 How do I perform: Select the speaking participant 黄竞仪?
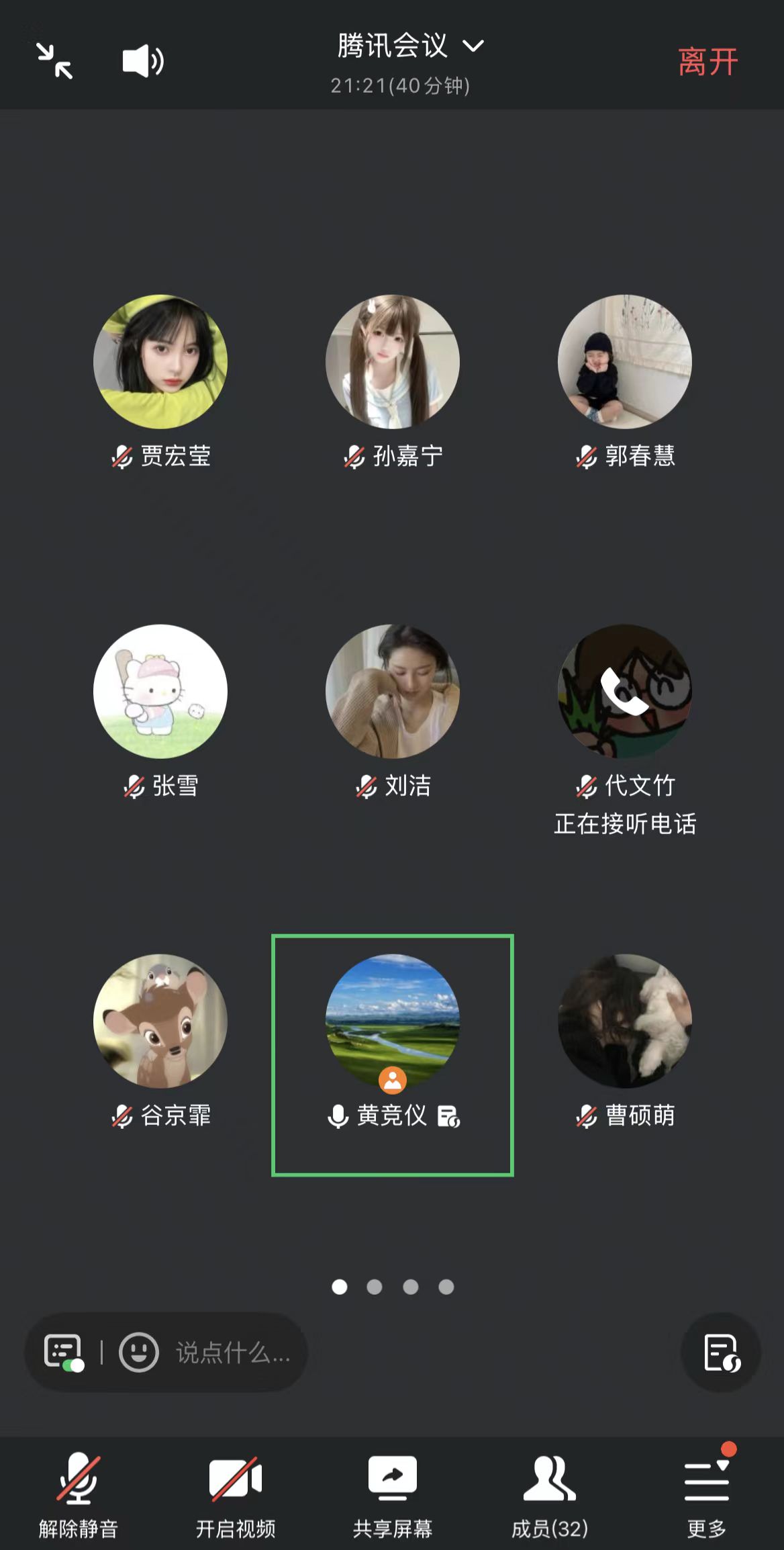(393, 1021)
